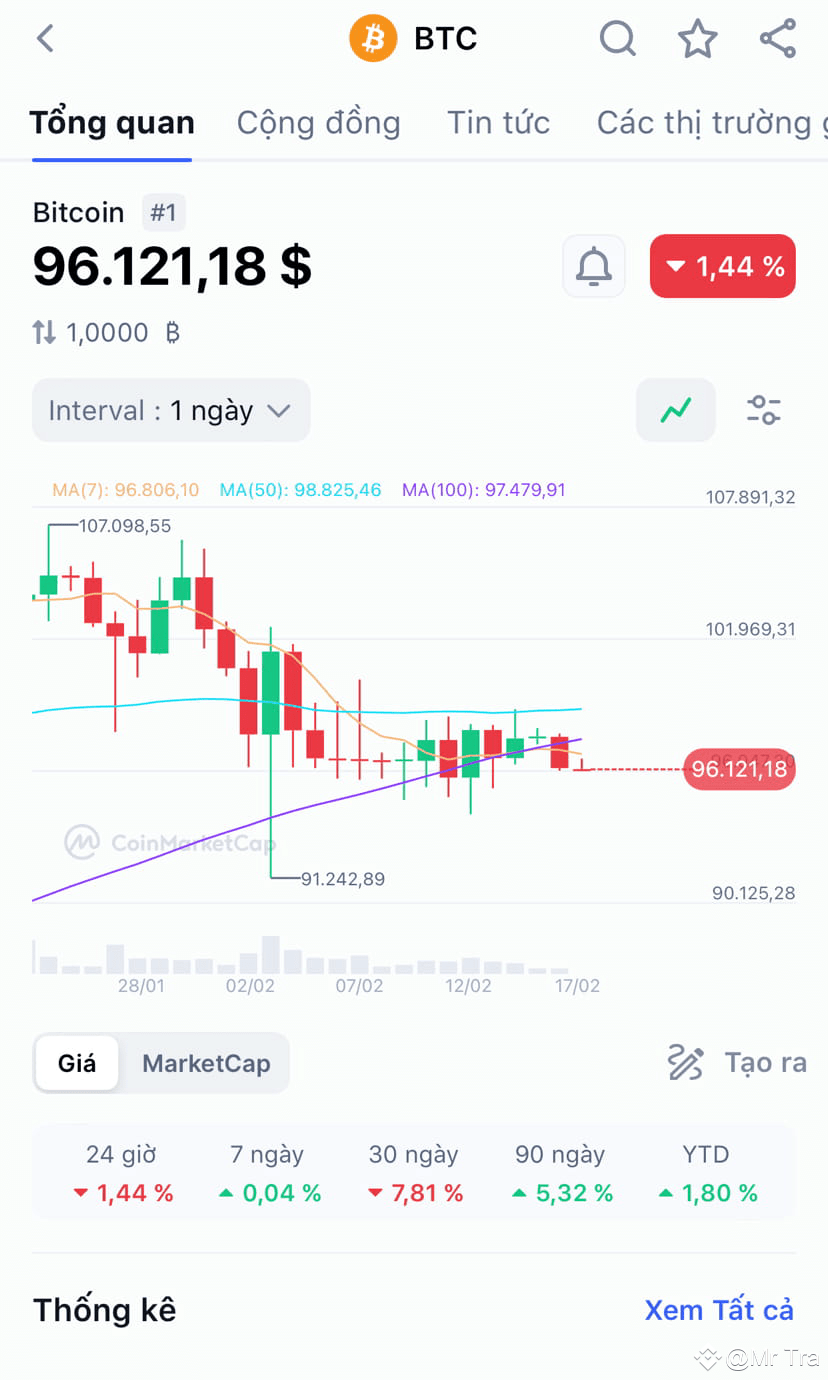The image size is (828, 1380).
Task: Add BTC to favorites via star icon
Action: [697, 38]
